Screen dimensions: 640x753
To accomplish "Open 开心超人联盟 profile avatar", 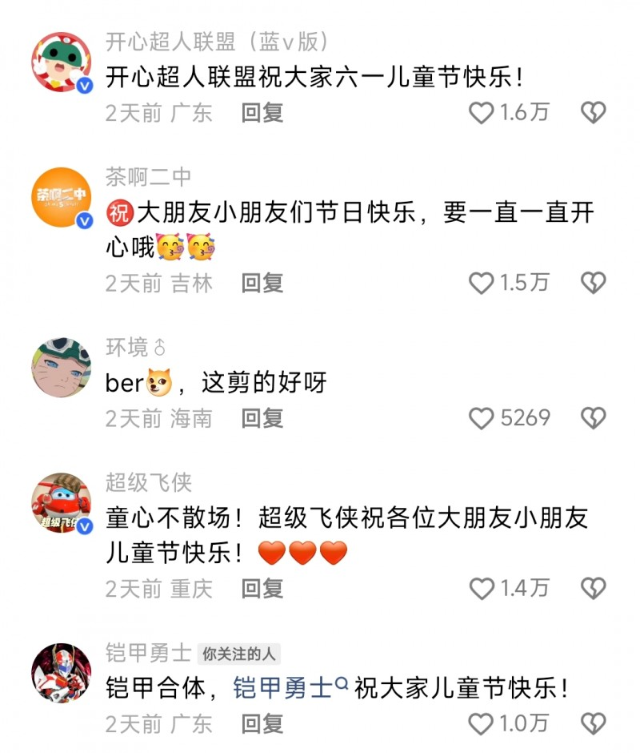I will (62, 62).
